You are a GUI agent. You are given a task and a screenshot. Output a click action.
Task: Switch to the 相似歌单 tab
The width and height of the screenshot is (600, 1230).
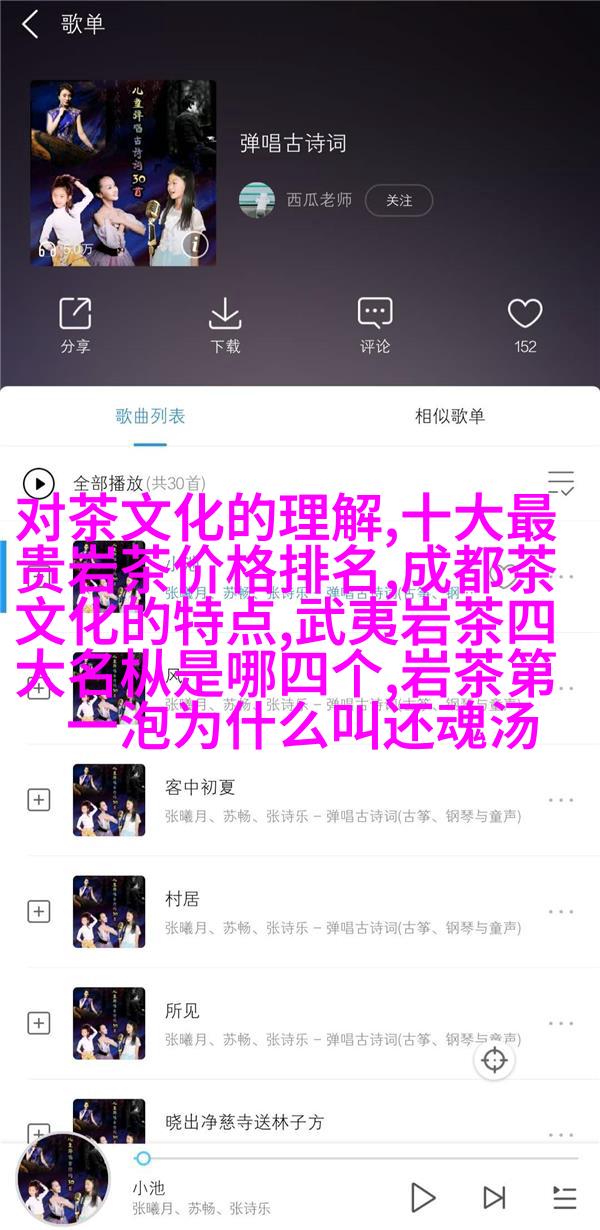pyautogui.click(x=450, y=416)
